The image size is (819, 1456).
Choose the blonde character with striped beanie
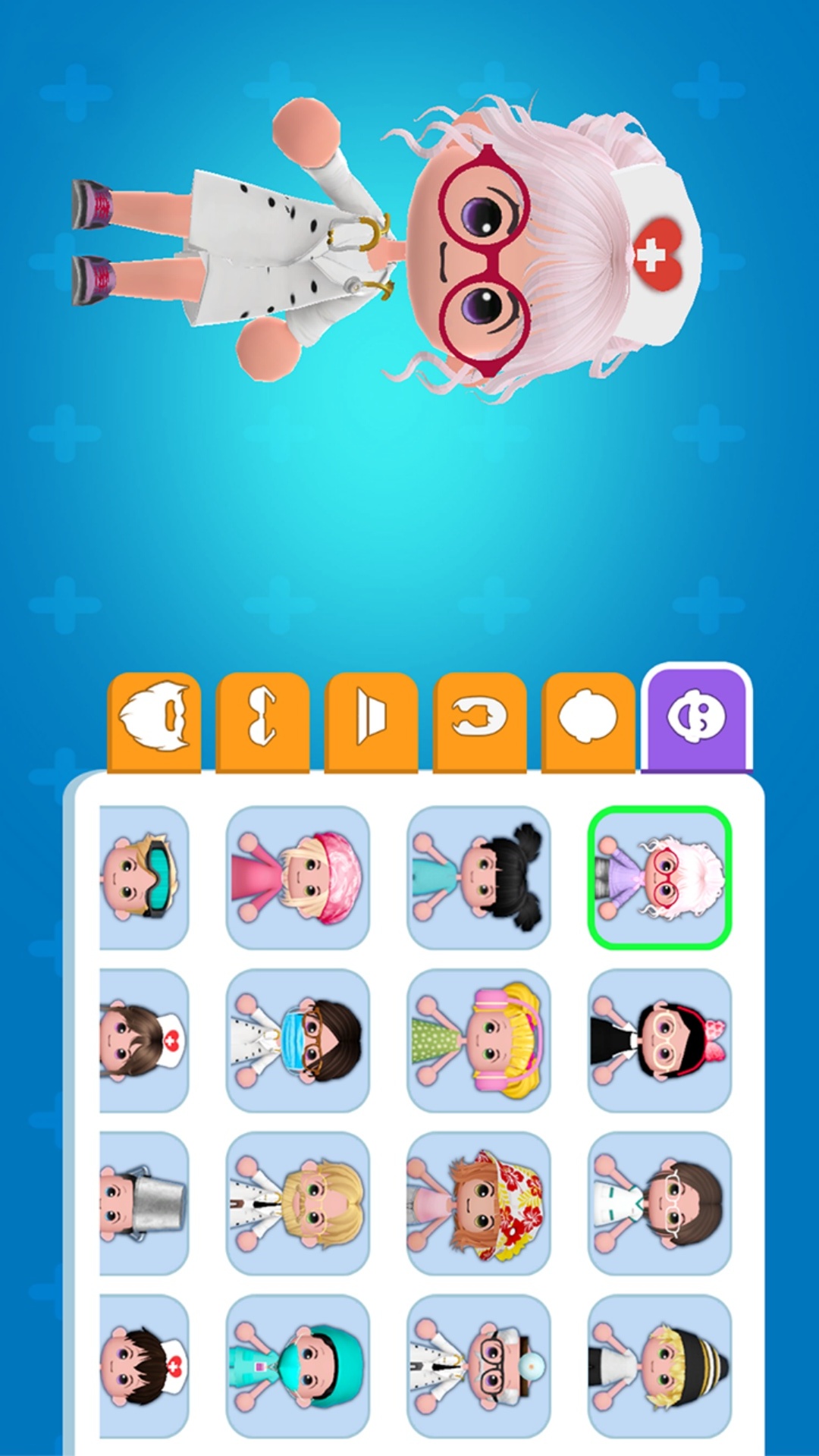[x=660, y=1367]
